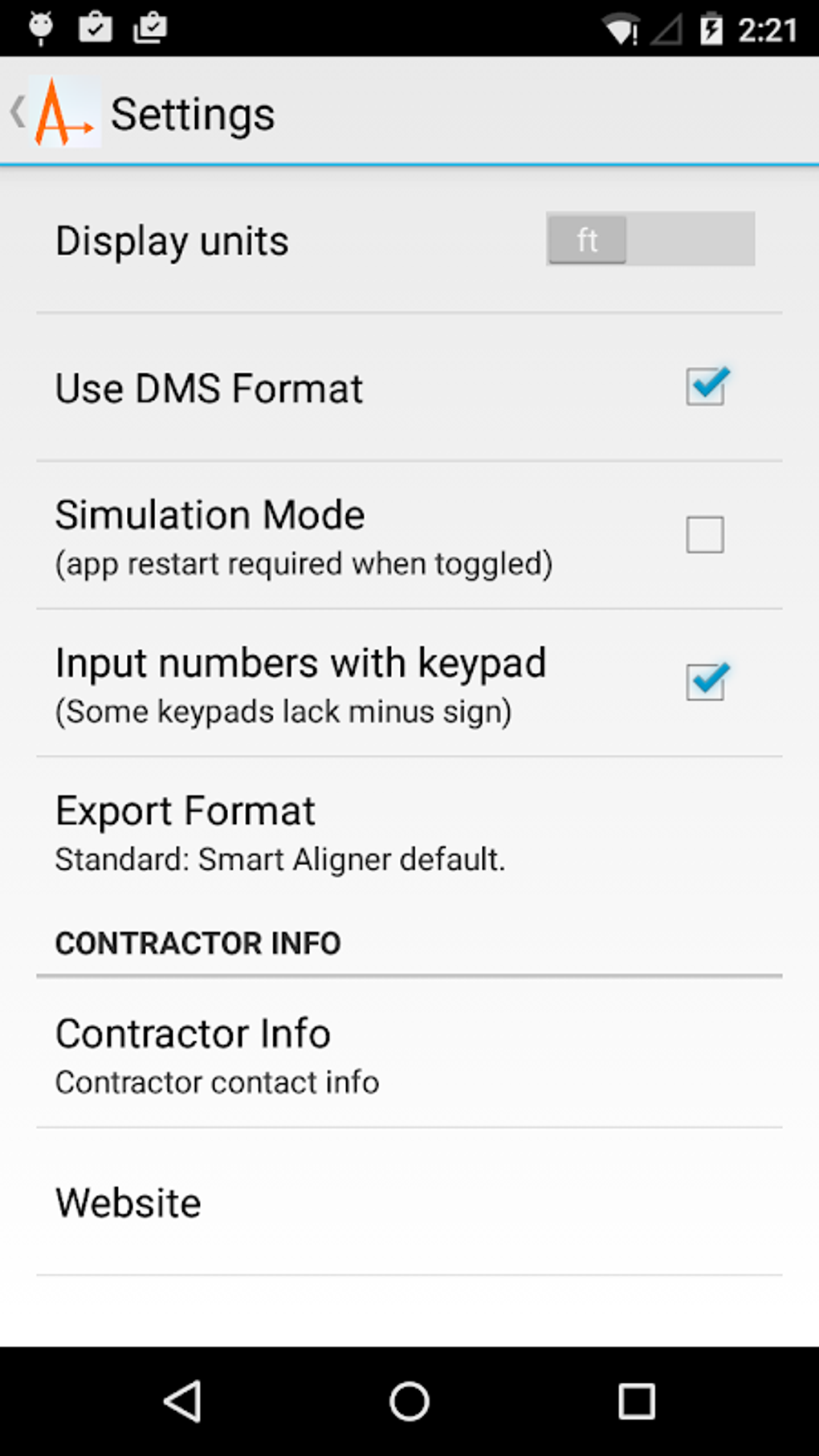Tap the Wi-Fi status icon

(620, 27)
